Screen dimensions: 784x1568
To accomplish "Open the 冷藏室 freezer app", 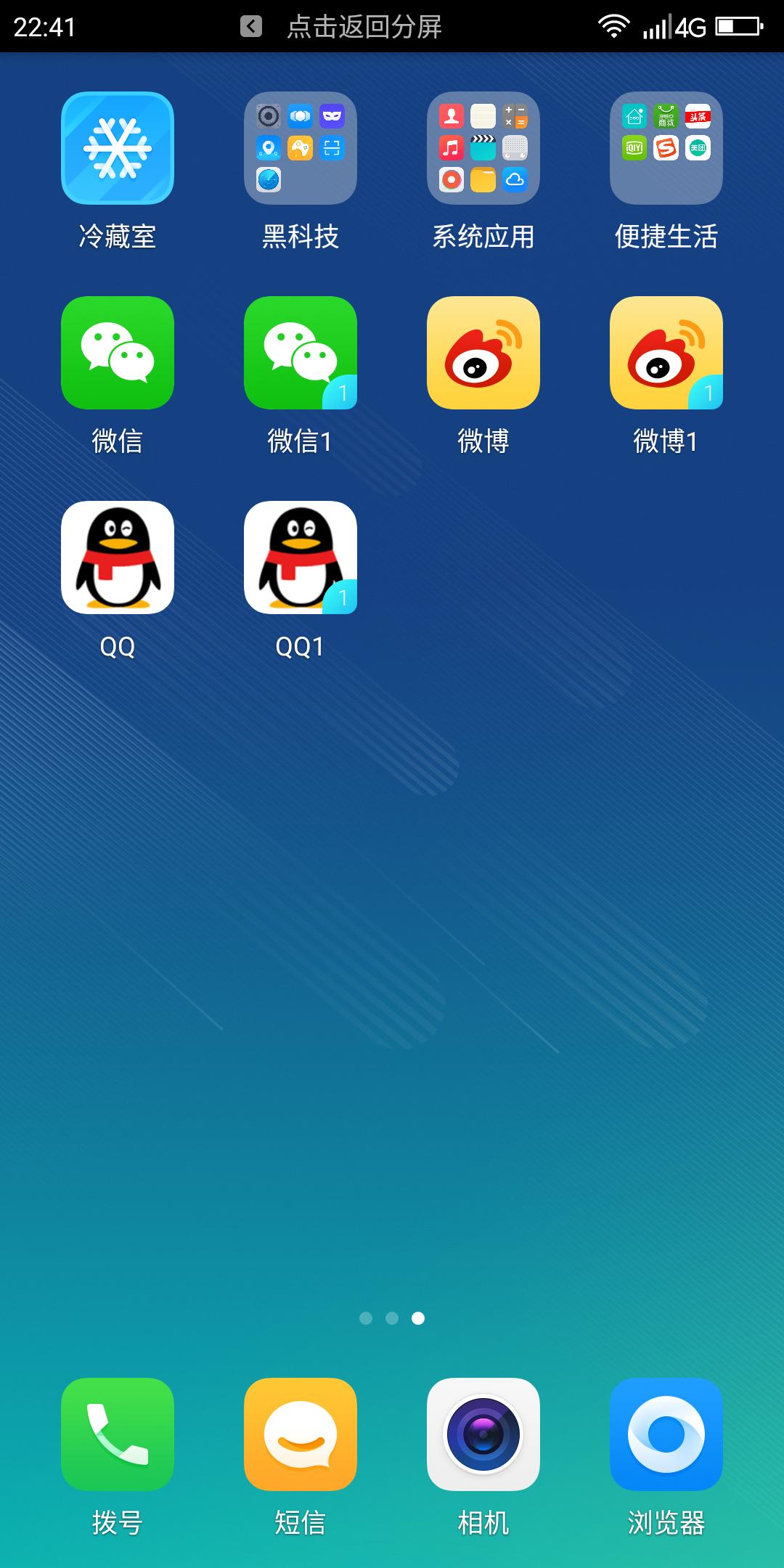I will pos(117,149).
